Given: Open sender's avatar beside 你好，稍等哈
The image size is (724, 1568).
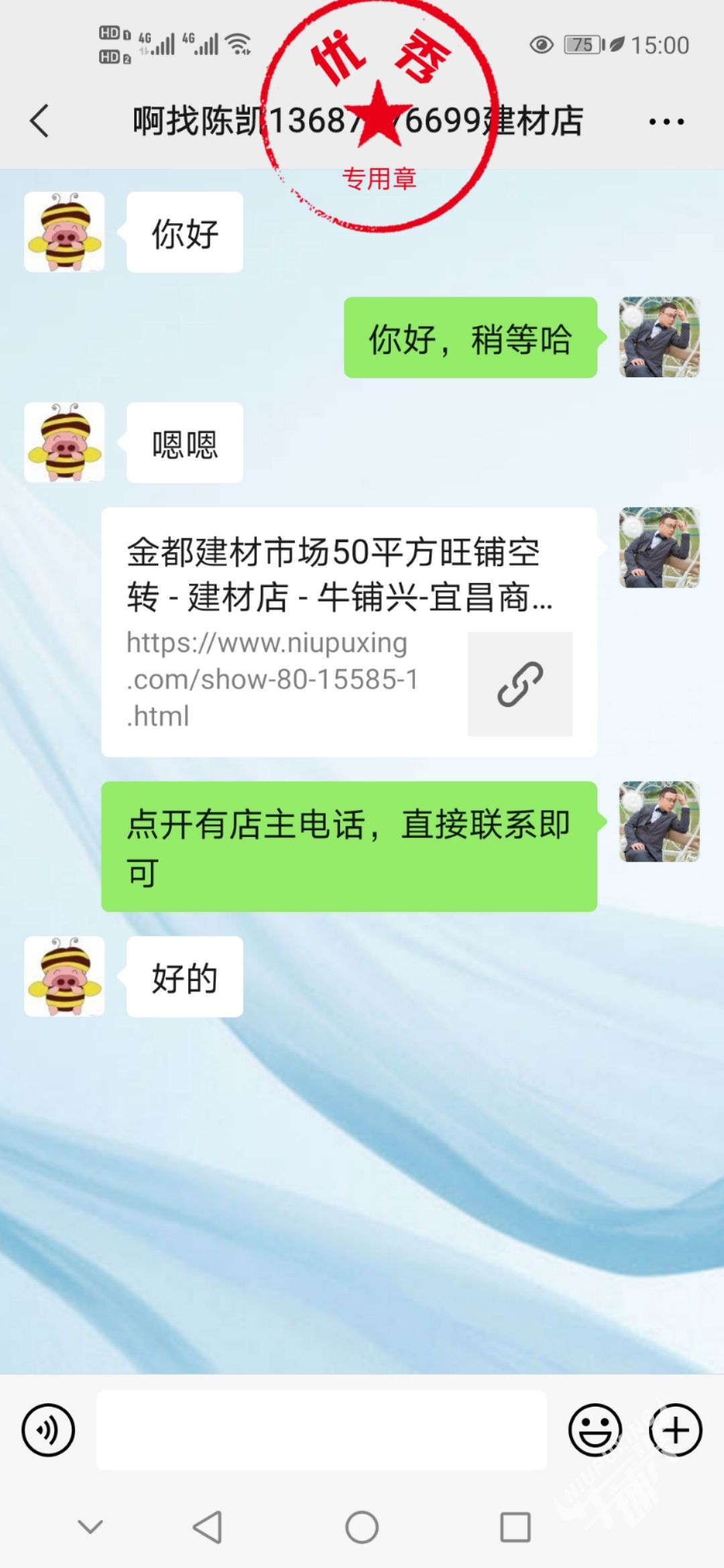Looking at the screenshot, I should (659, 337).
